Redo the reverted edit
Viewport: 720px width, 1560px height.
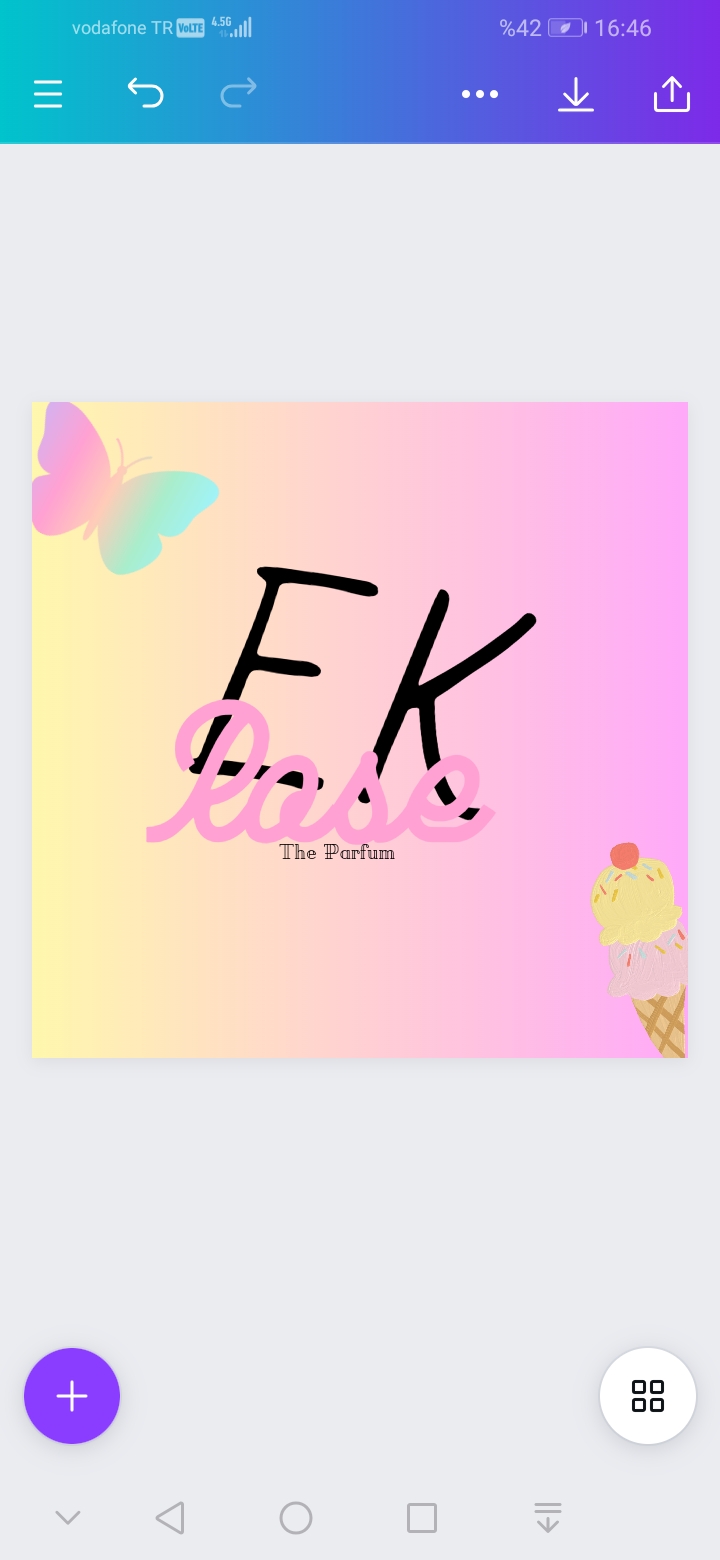click(x=238, y=93)
